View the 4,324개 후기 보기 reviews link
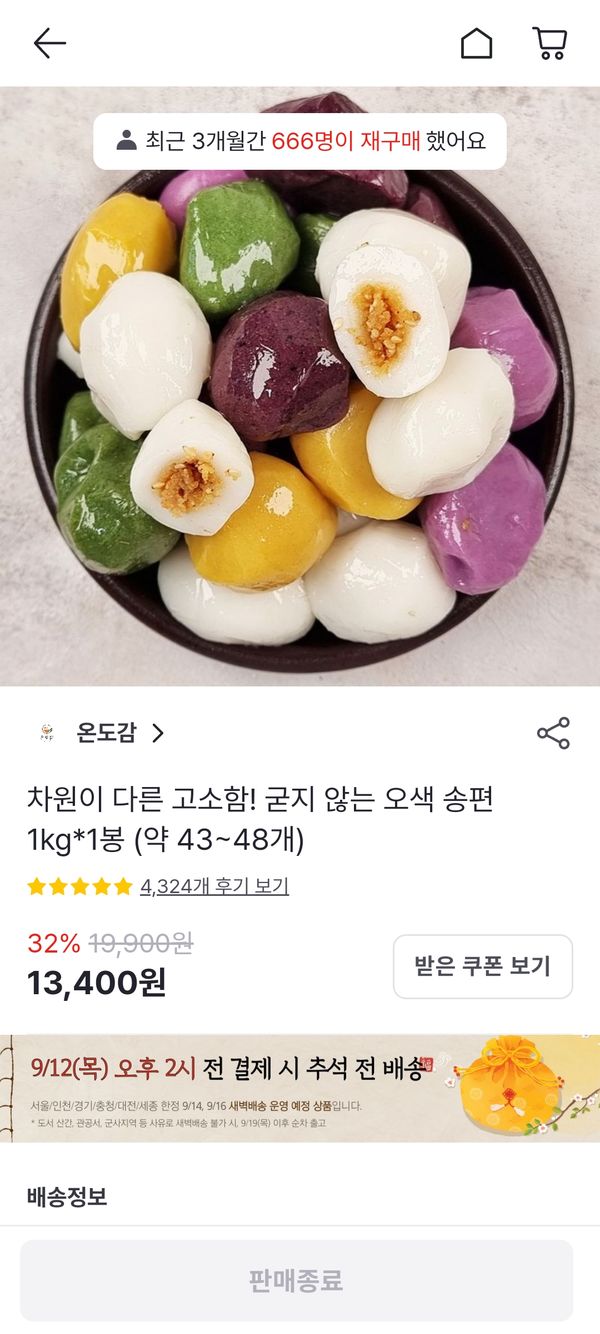 point(214,886)
